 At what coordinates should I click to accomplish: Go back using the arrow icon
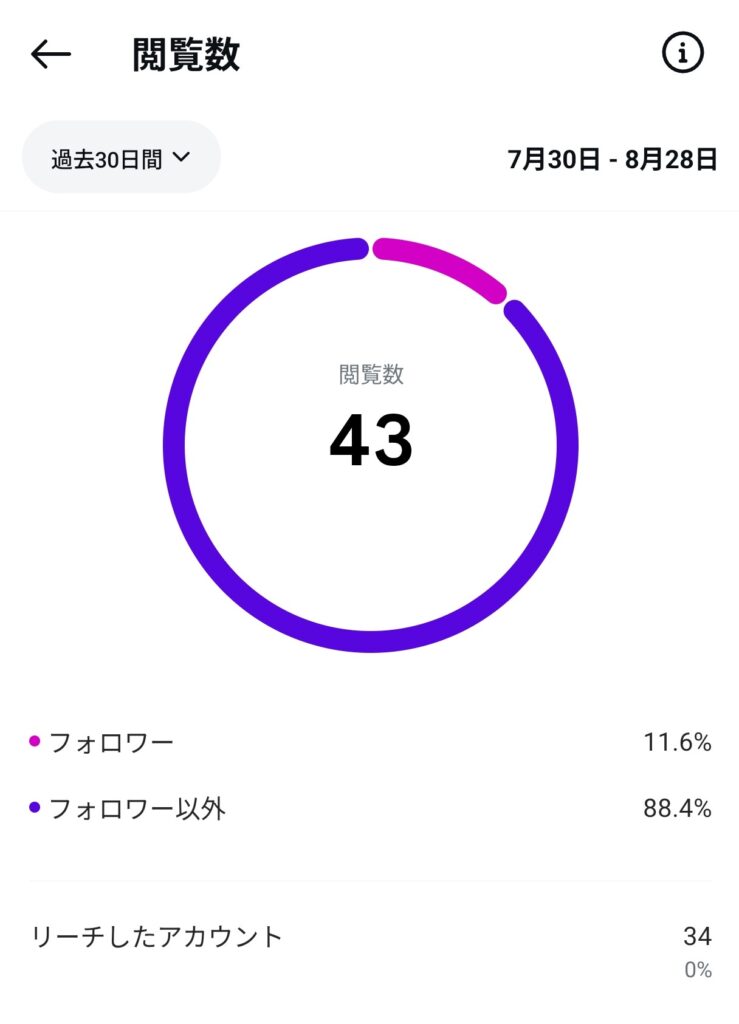tap(51, 54)
